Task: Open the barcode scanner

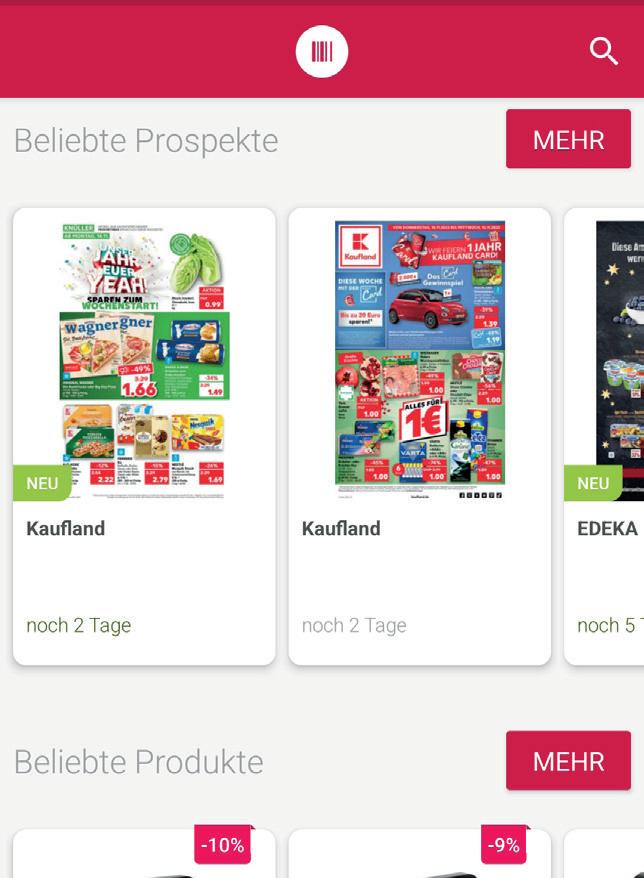Action: click(322, 51)
